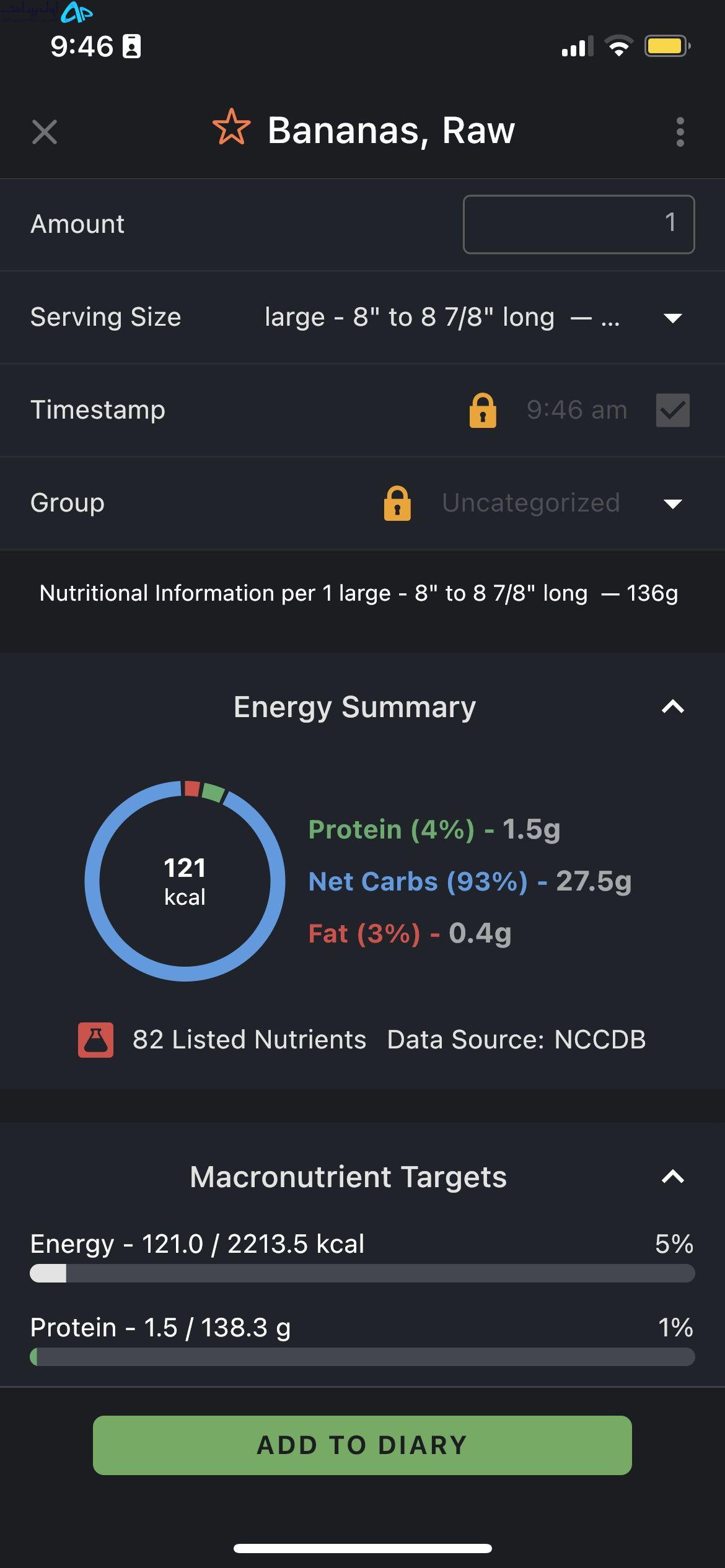Toggle the Timestamp checkbox
Viewport: 725px width, 1568px height.
point(673,410)
